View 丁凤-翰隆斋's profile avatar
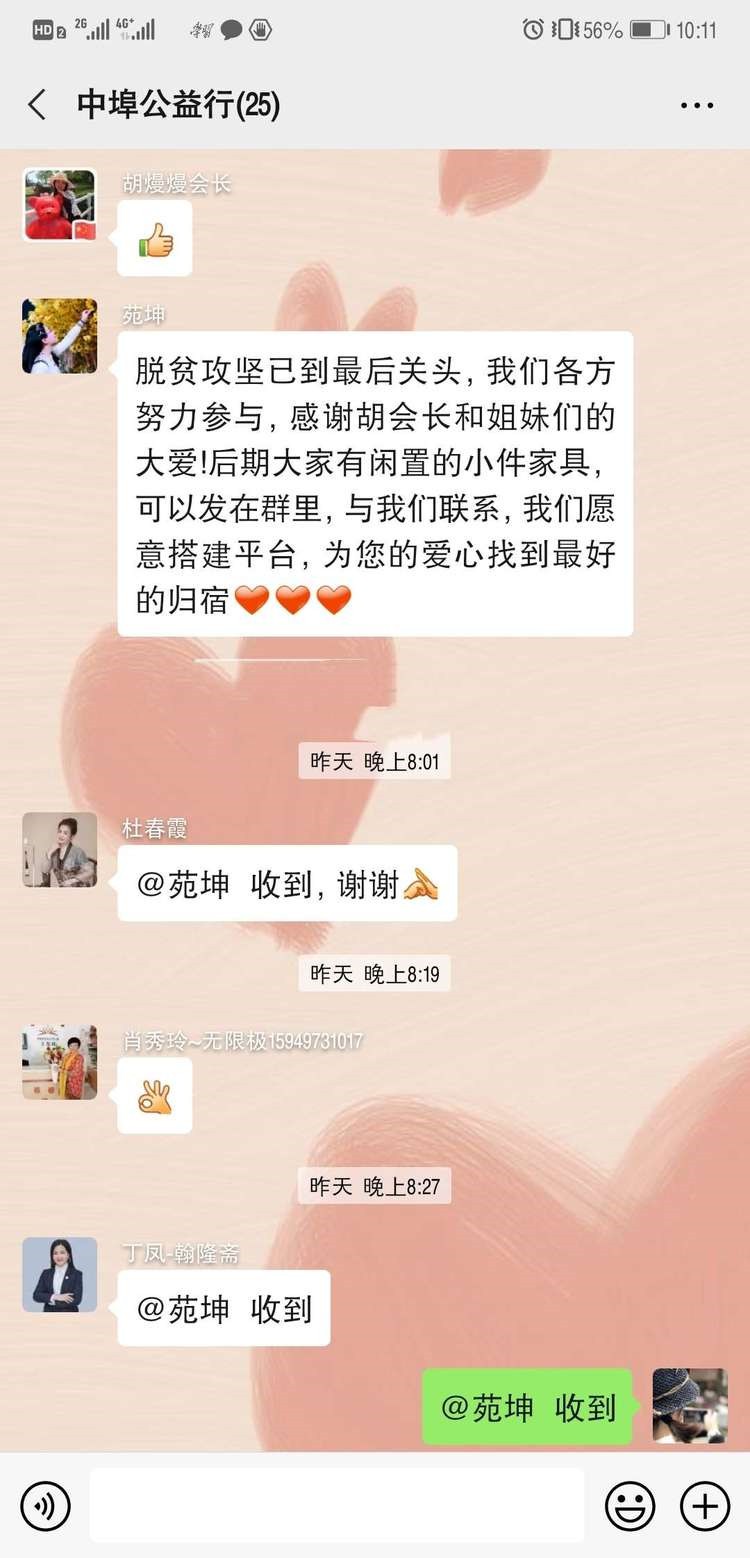This screenshot has width=750, height=1558. (x=60, y=1274)
